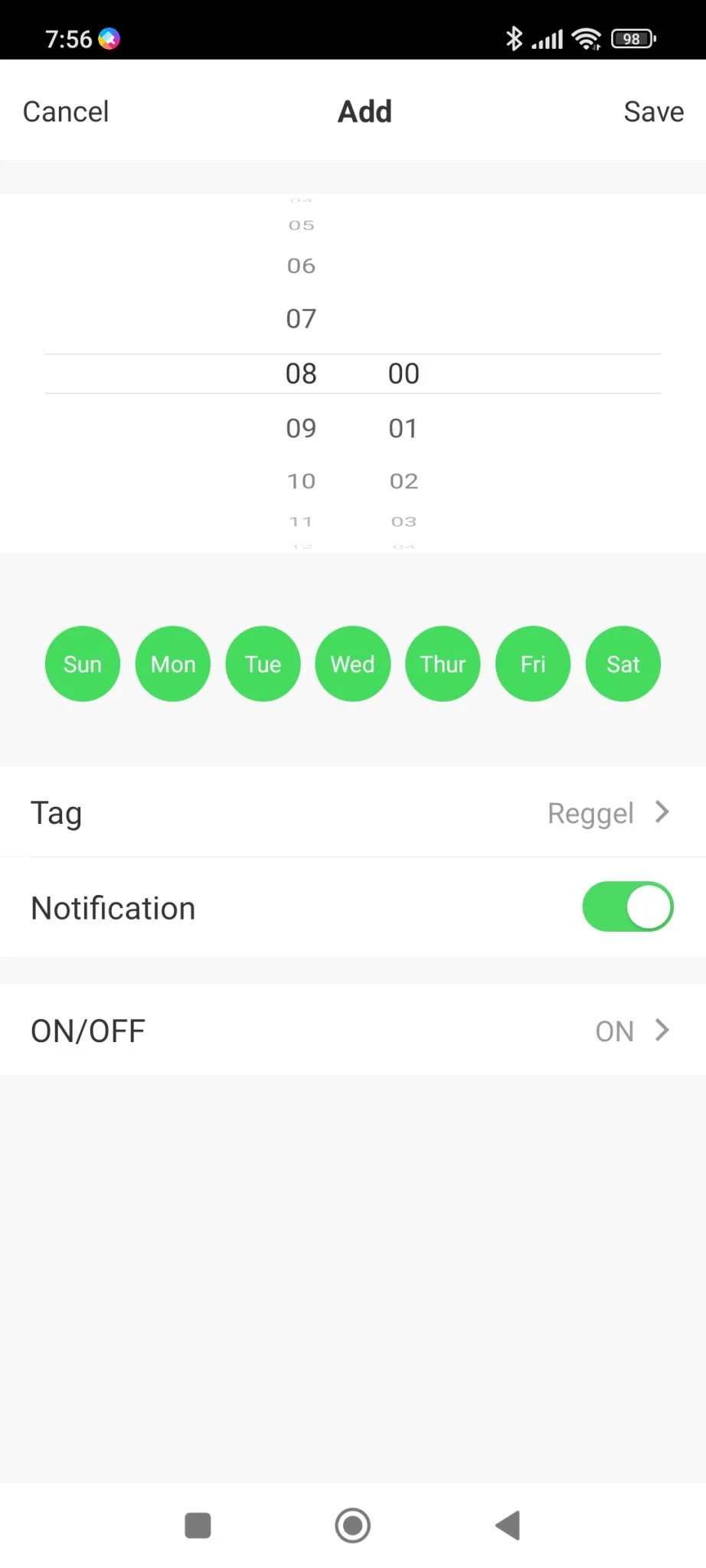The image size is (706, 1568).
Task: Toggle the Mon day chip
Action: tap(173, 664)
